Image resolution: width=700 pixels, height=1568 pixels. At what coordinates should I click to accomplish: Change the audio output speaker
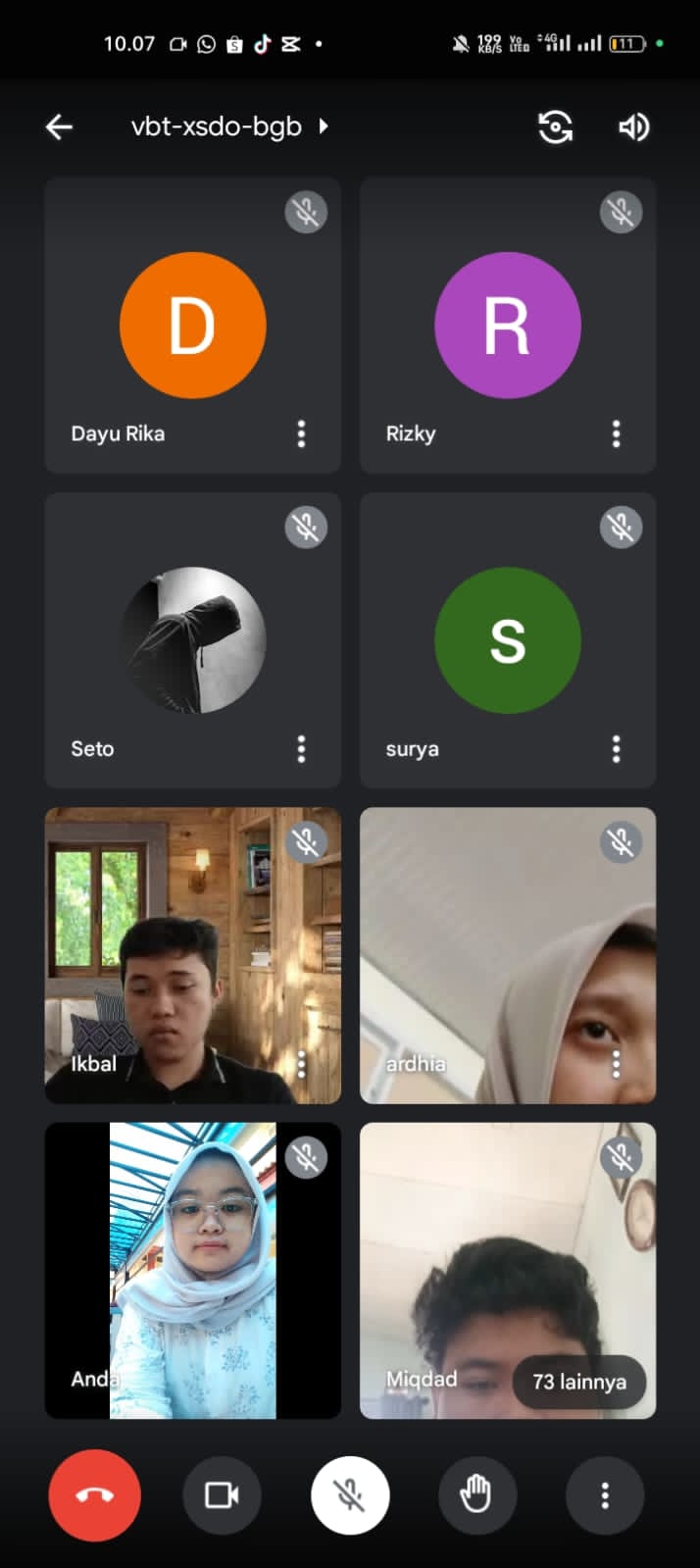point(633,126)
